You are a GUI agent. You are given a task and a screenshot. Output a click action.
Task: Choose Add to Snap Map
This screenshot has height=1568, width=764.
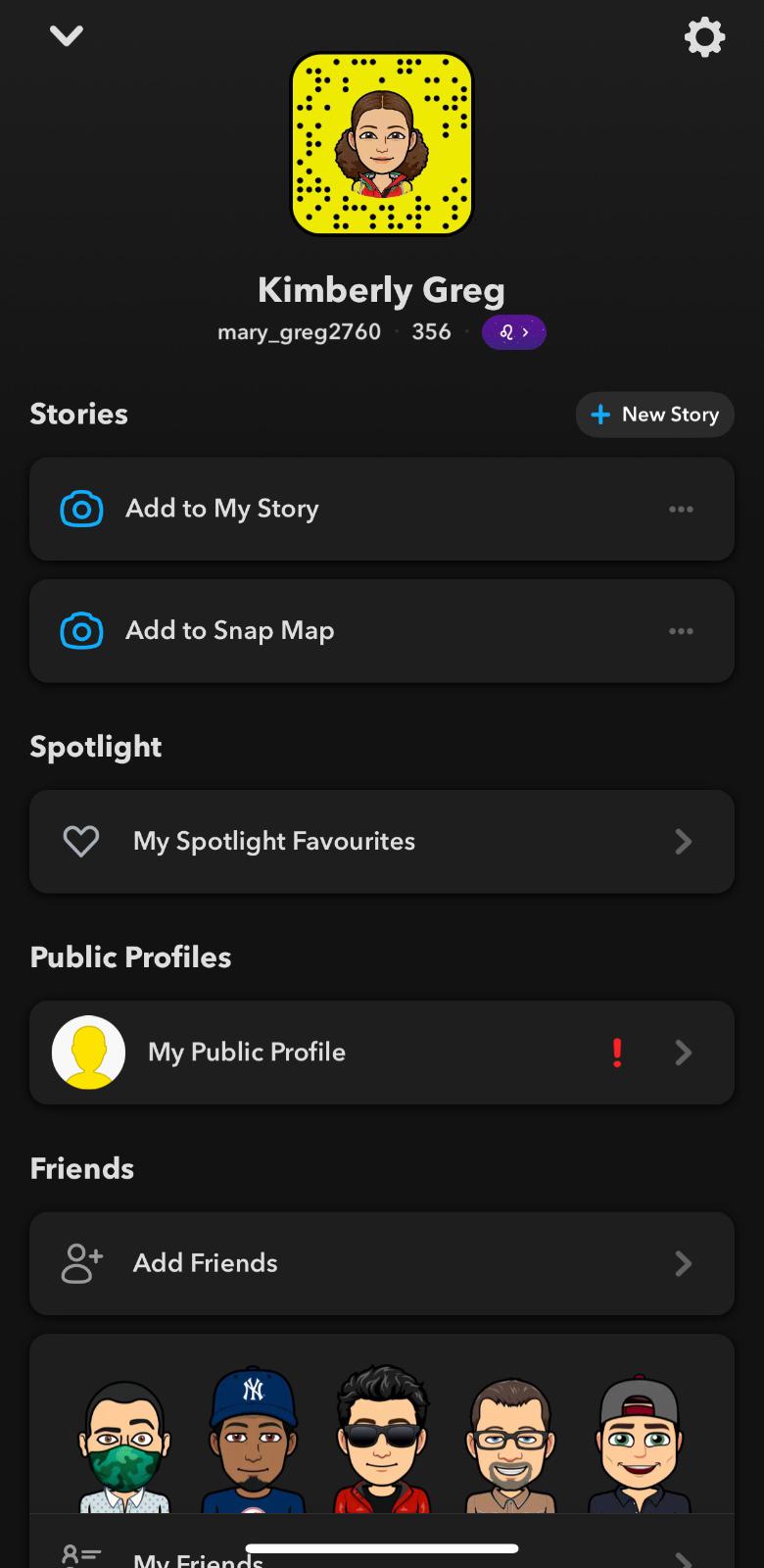(x=229, y=630)
